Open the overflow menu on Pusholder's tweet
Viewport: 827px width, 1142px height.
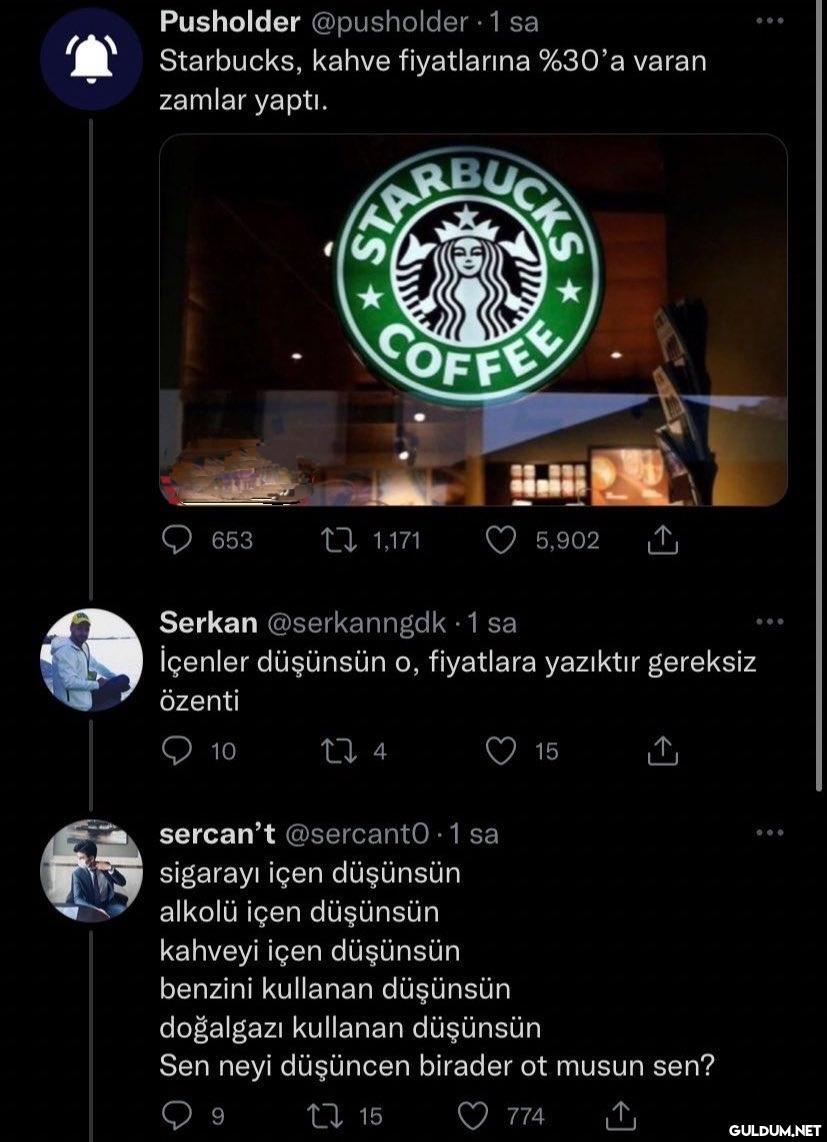[769, 20]
